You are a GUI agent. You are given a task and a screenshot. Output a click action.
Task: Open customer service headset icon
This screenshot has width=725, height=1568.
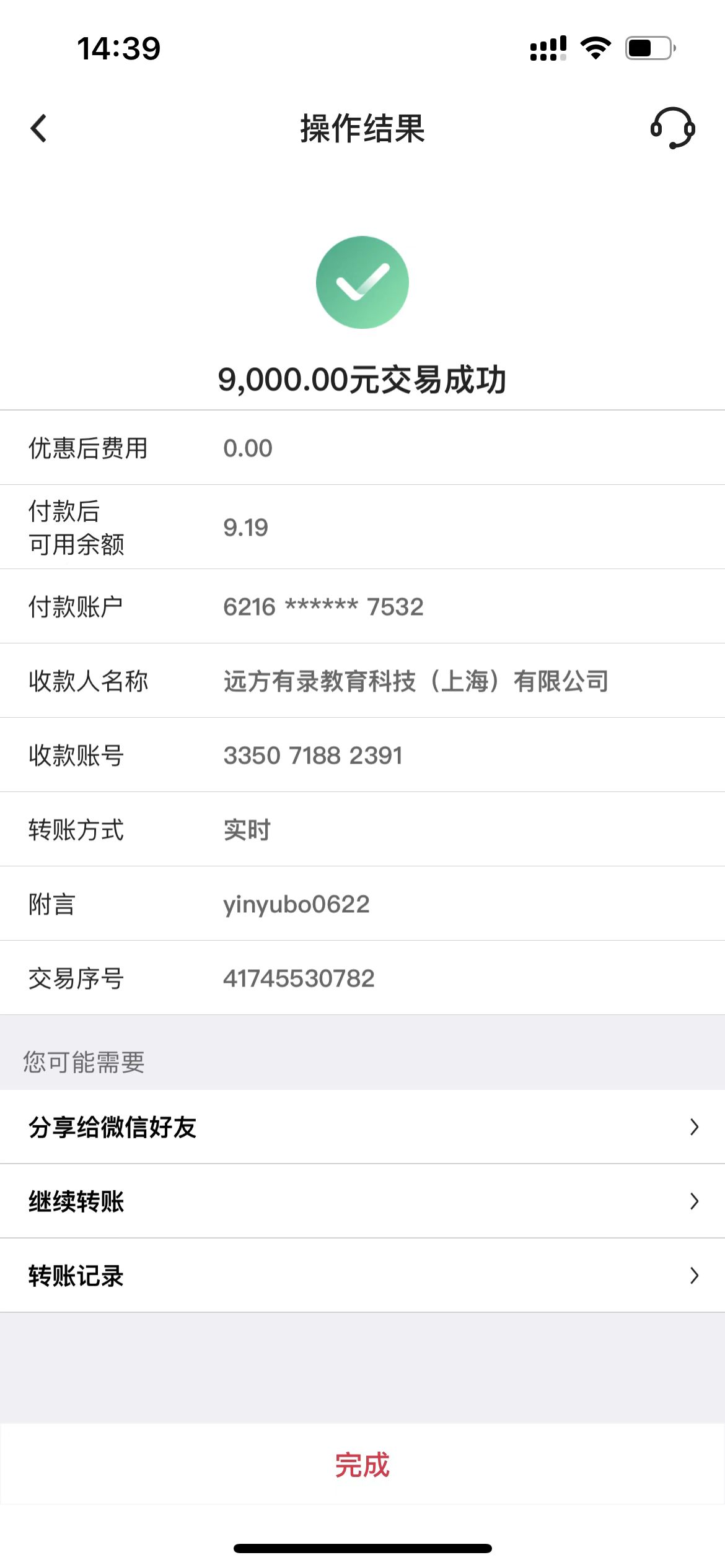coord(672,128)
